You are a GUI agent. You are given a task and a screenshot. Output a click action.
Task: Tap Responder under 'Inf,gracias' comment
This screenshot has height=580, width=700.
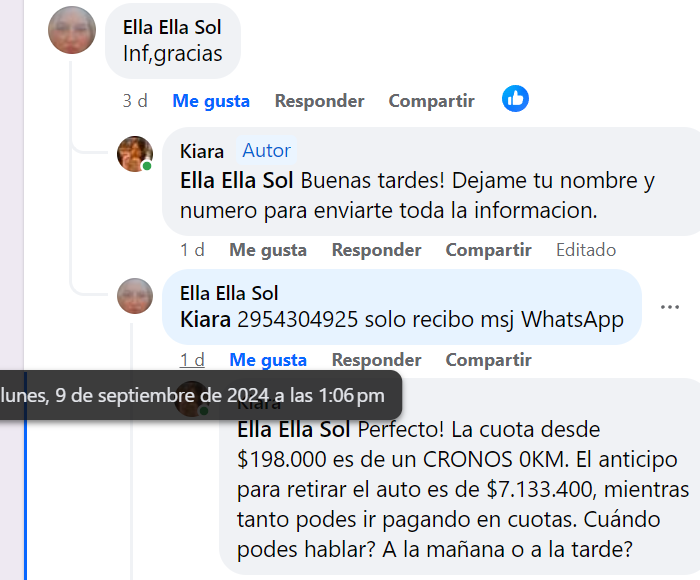click(319, 101)
